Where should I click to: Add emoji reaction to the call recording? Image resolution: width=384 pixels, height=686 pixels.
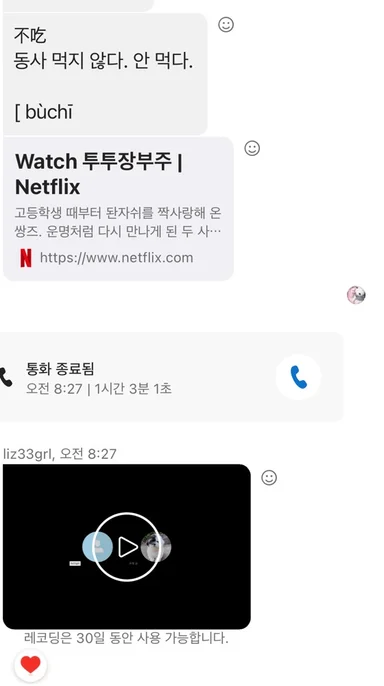tap(269, 478)
